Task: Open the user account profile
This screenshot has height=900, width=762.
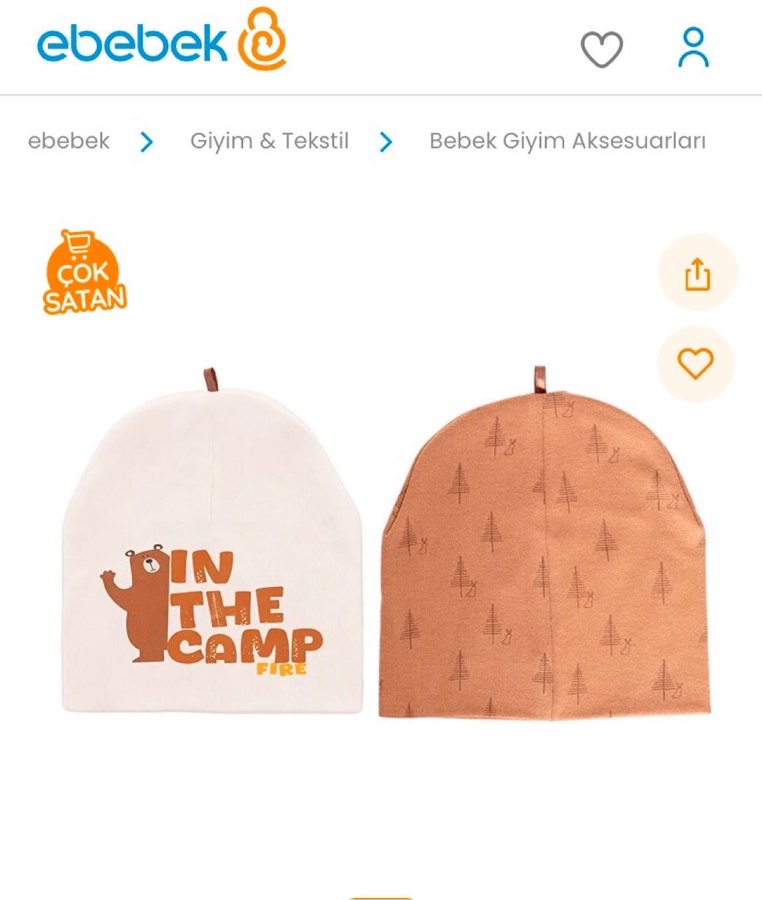Action: pyautogui.click(x=693, y=47)
